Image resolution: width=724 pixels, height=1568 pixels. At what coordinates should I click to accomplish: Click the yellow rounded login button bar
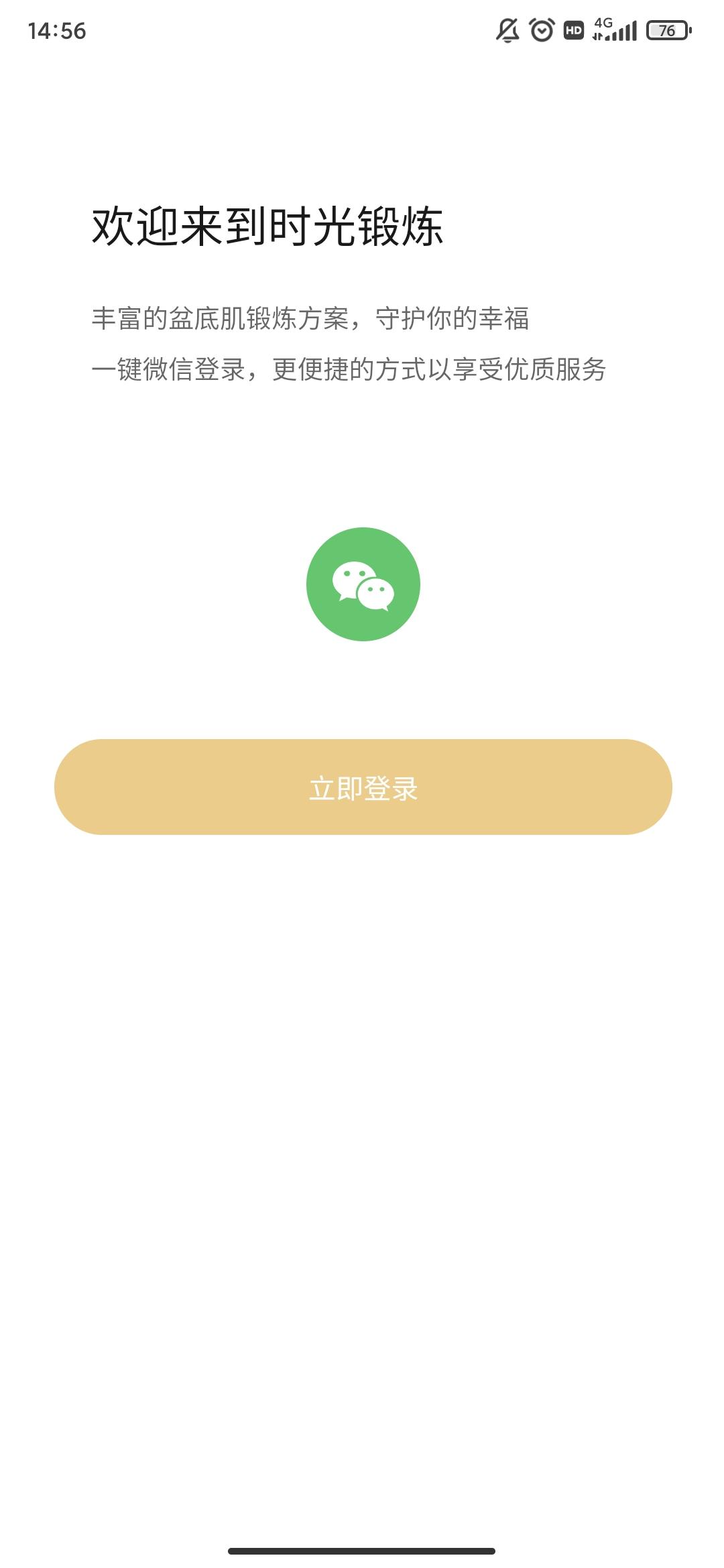[362, 789]
